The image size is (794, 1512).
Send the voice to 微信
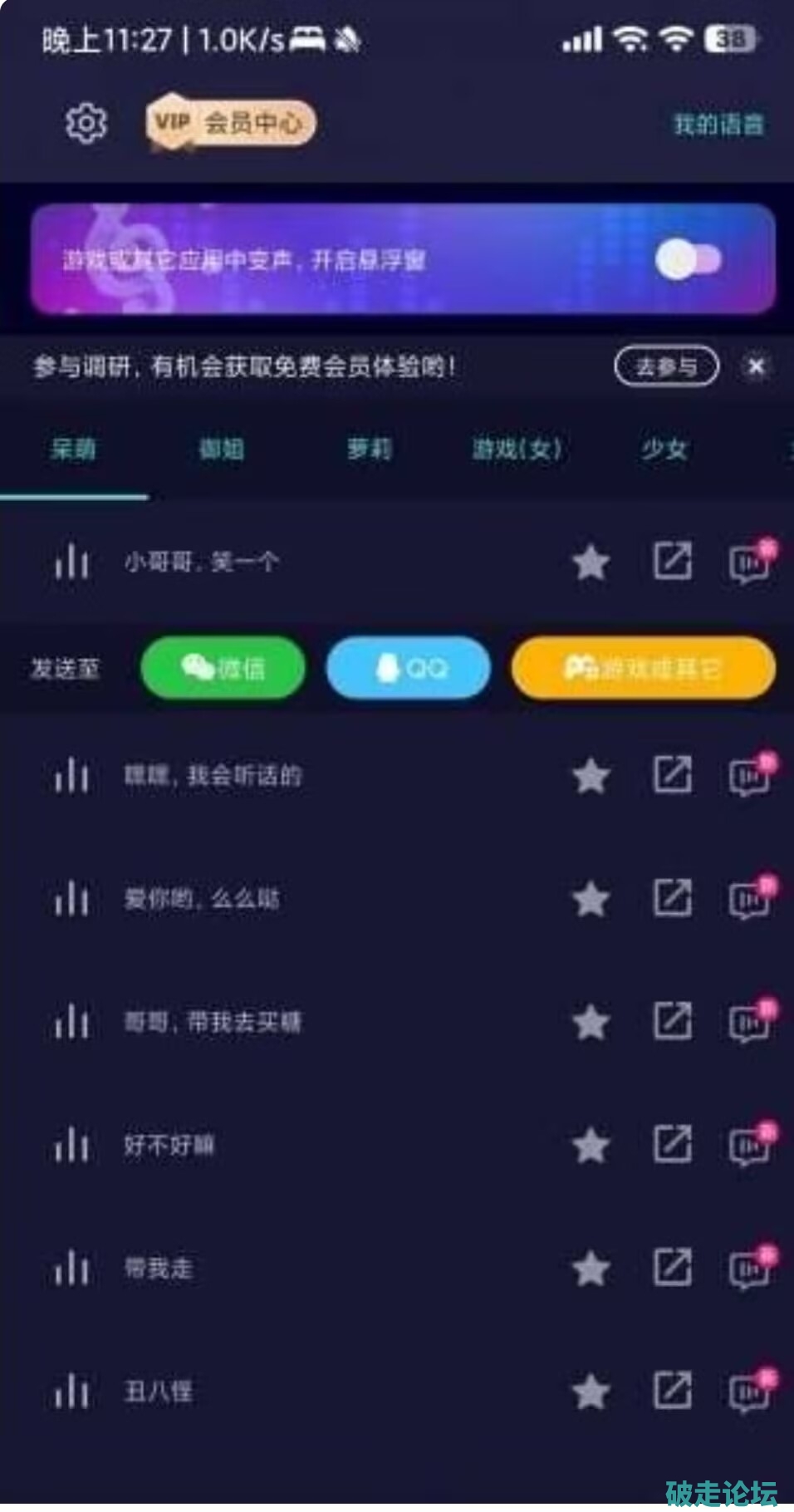pos(223,668)
